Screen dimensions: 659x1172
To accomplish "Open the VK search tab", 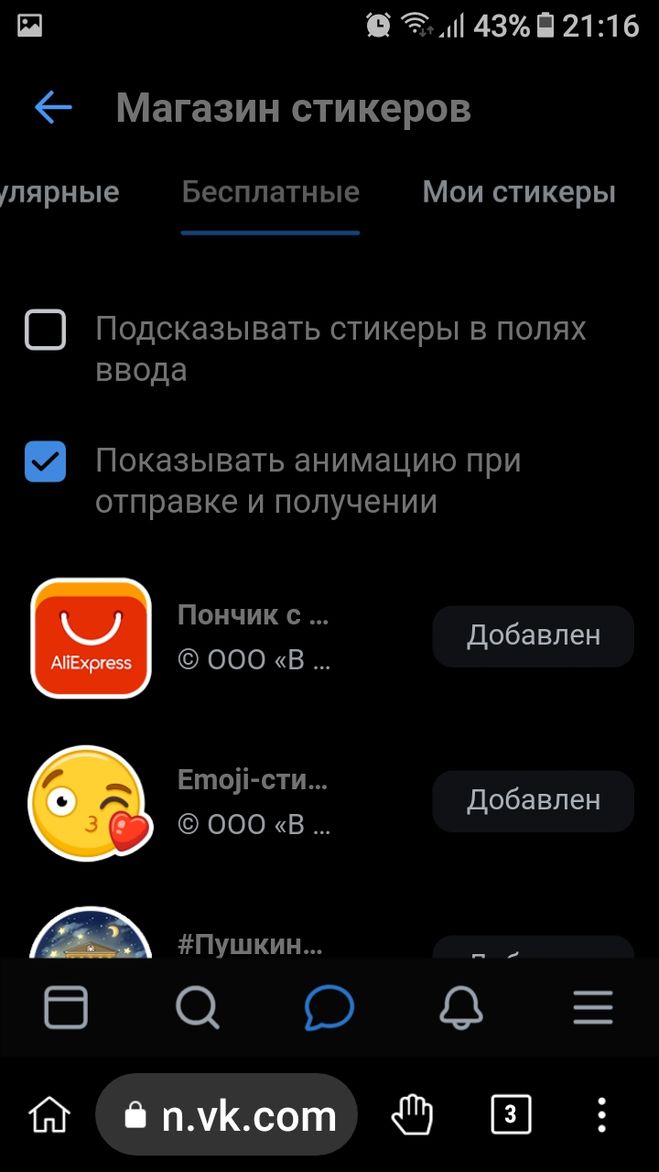I will 197,1007.
